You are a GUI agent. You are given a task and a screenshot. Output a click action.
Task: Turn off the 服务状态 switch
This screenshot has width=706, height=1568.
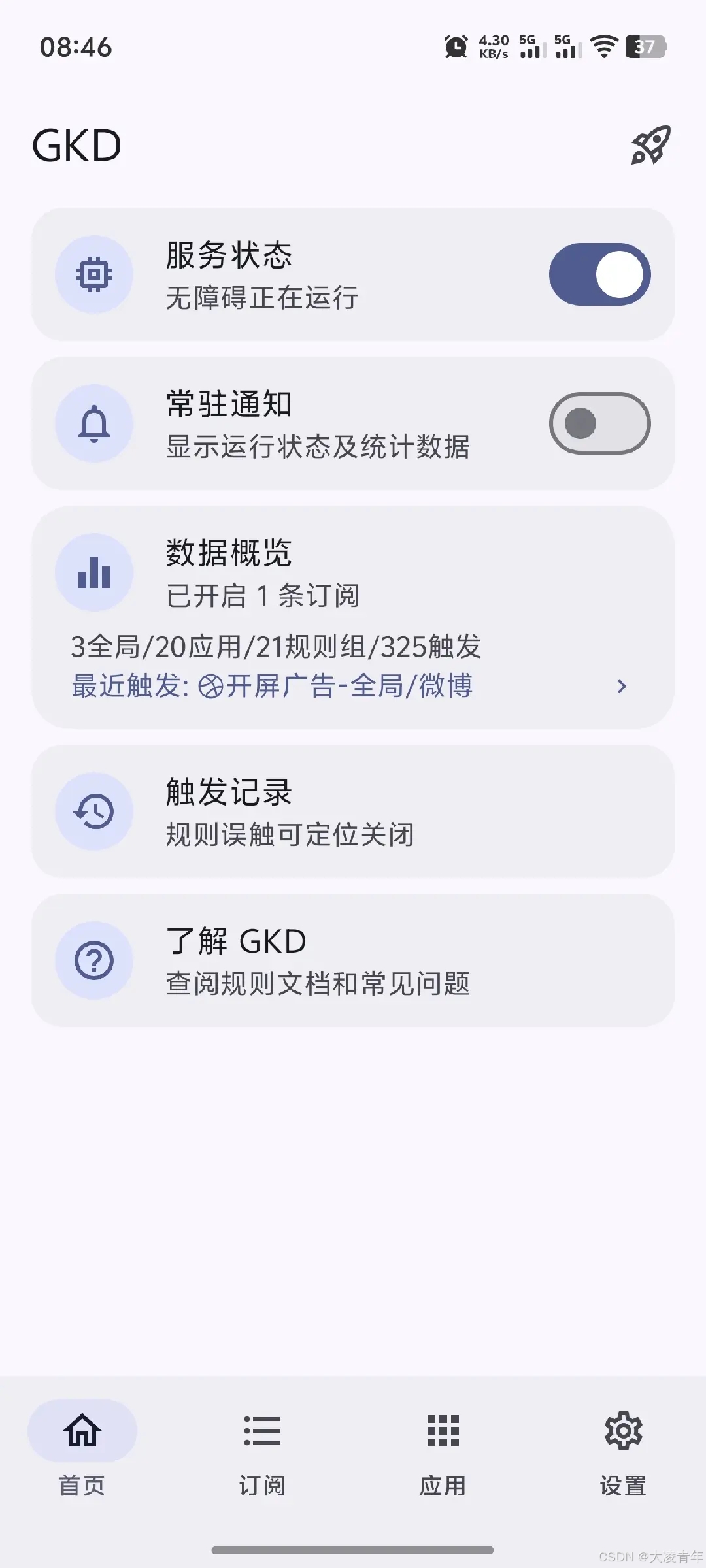599,274
